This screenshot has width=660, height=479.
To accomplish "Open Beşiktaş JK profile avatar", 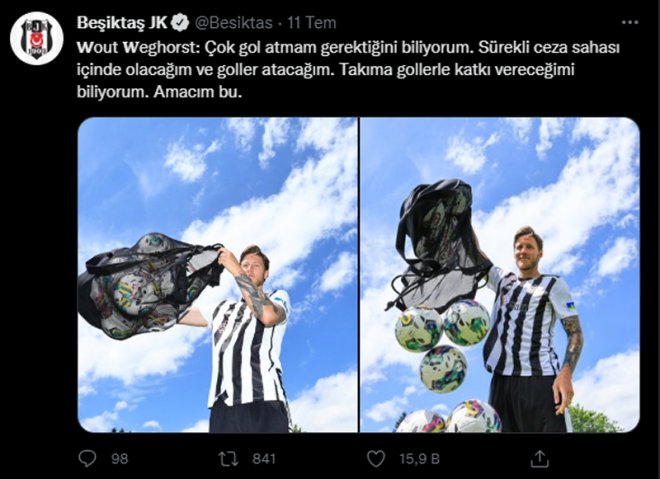I will point(37,39).
